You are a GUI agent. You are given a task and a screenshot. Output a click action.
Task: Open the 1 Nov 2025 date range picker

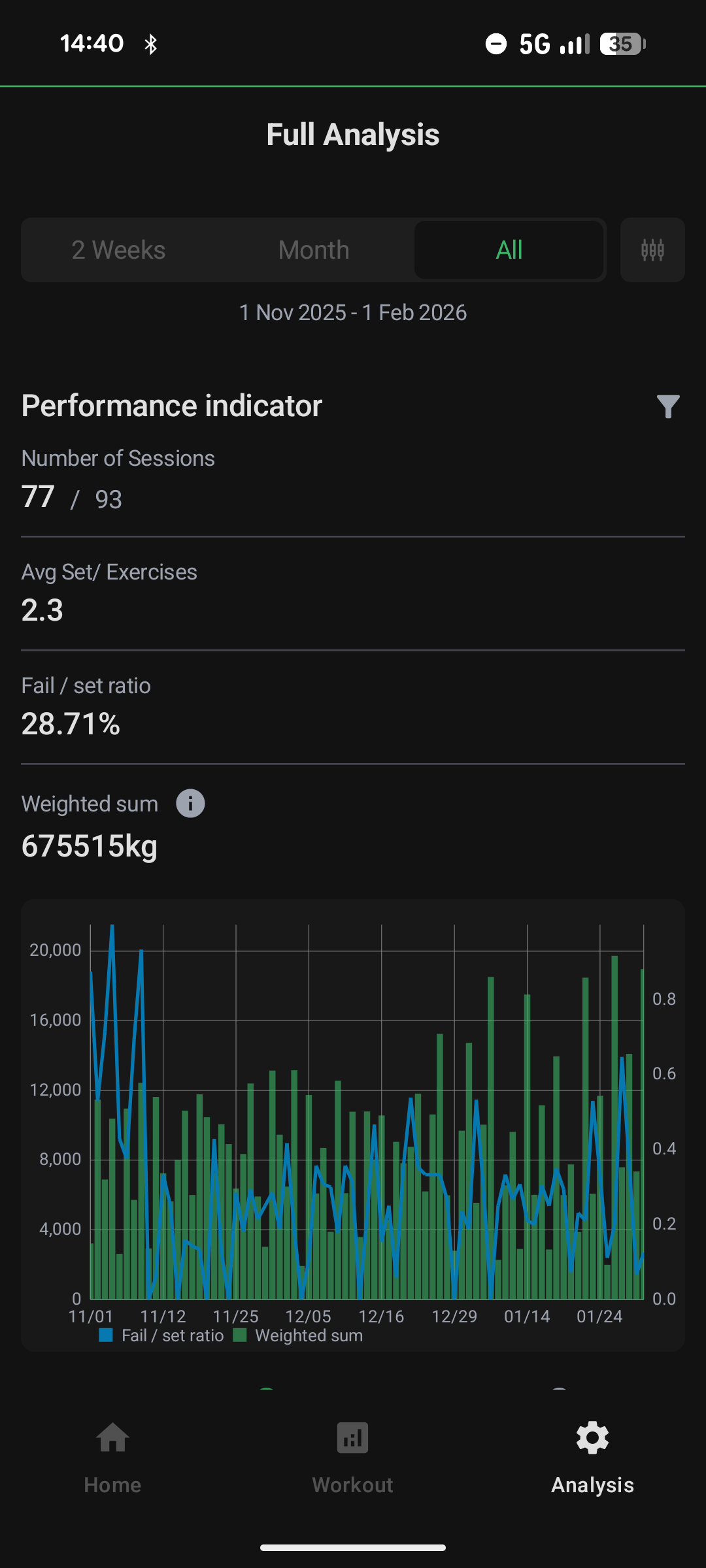(352, 312)
